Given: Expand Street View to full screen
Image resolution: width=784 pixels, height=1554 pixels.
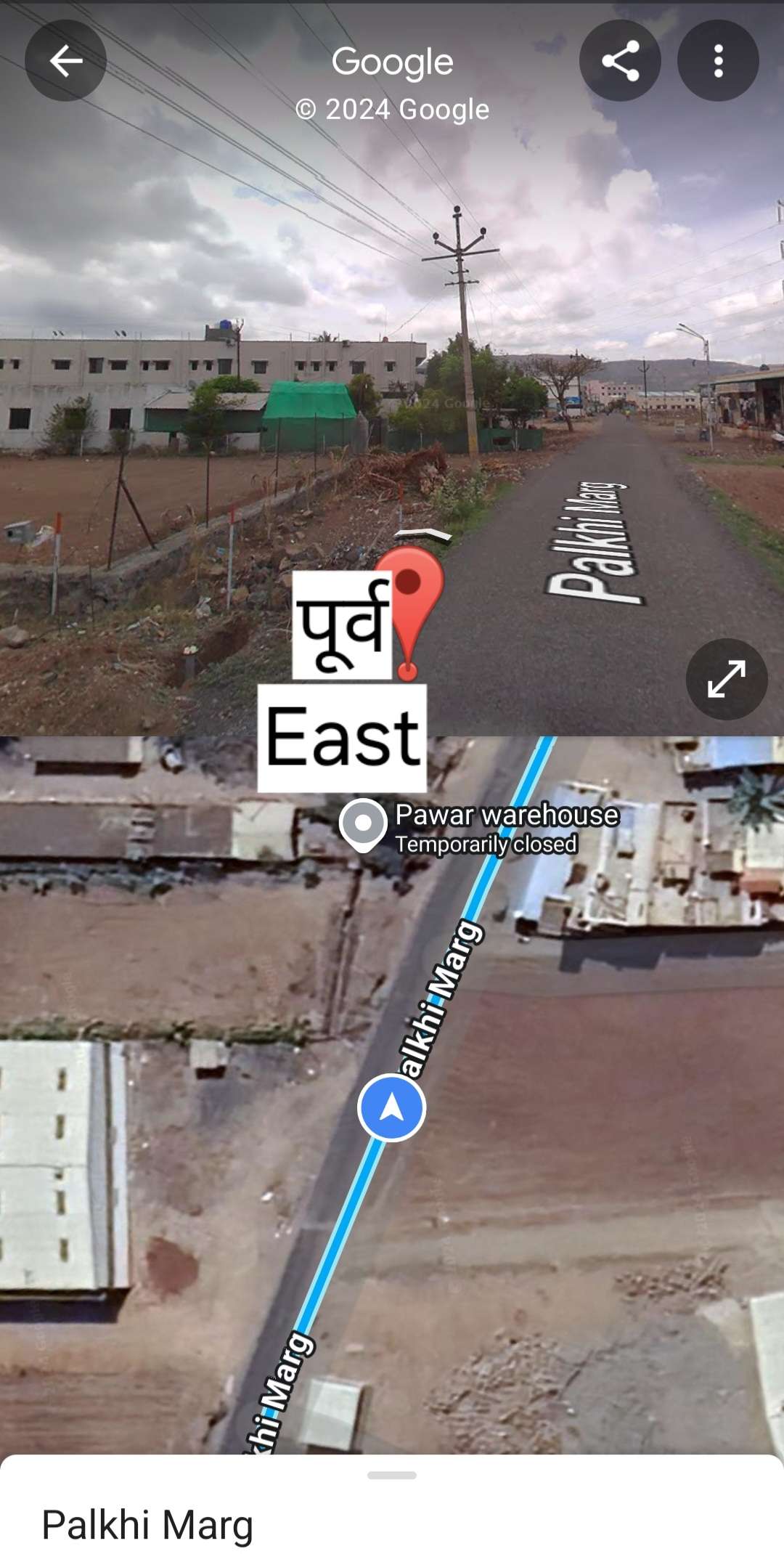Looking at the screenshot, I should (x=726, y=679).
